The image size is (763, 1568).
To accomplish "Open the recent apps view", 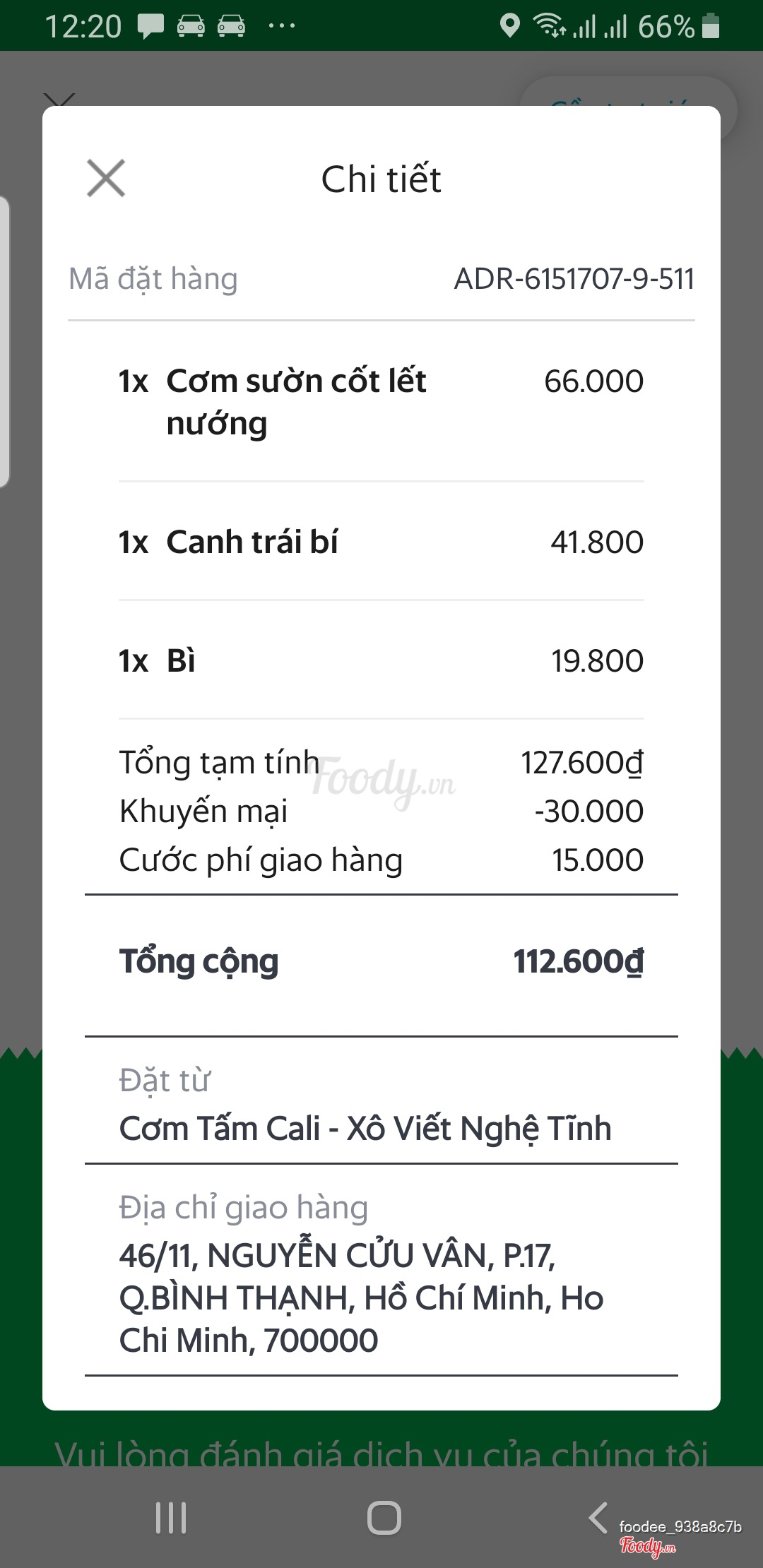I will tap(171, 1517).
